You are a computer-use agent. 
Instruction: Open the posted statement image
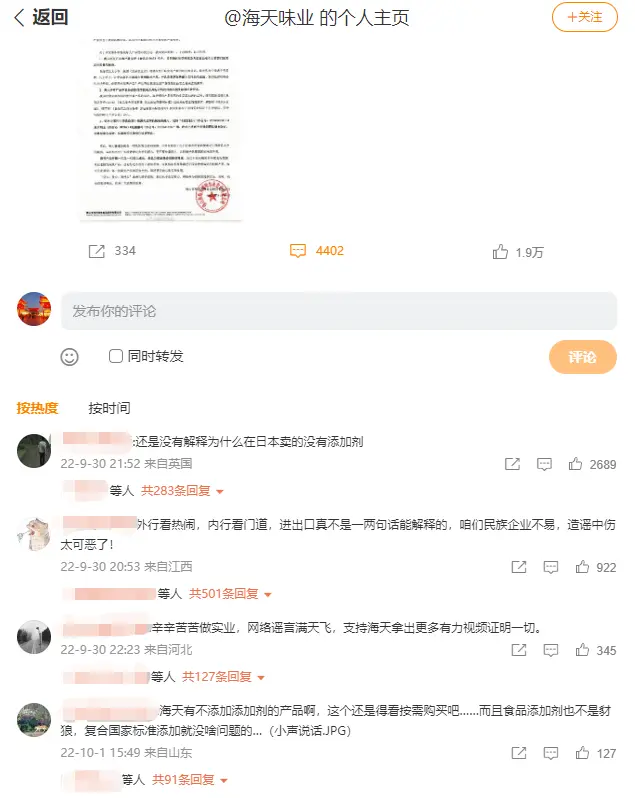coord(161,130)
